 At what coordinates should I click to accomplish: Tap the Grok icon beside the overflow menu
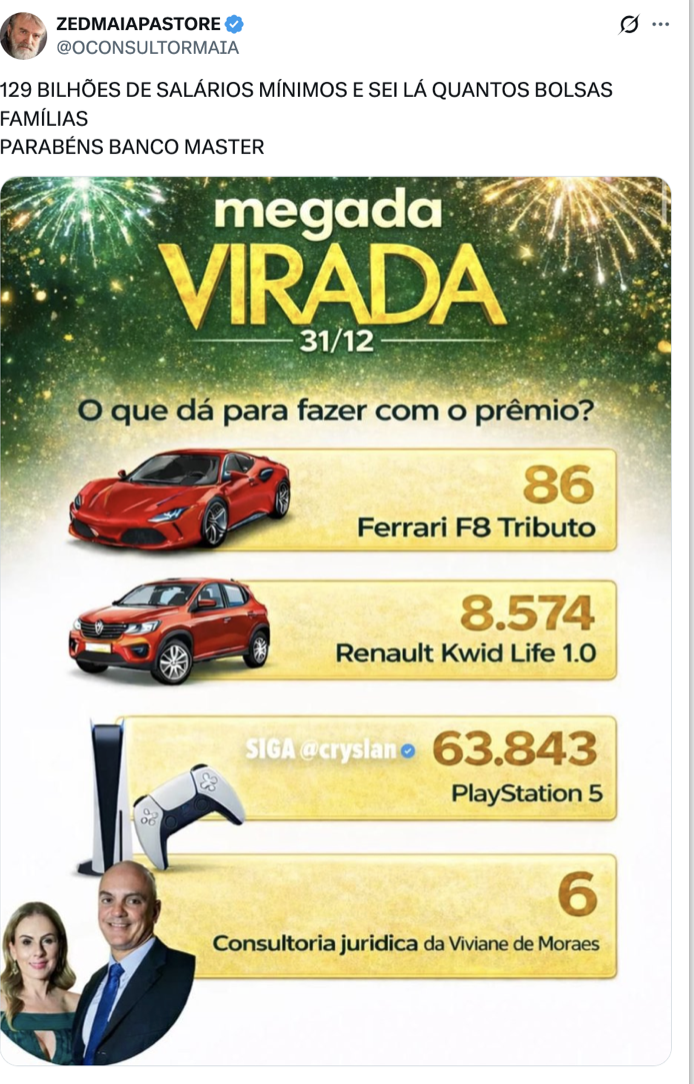coord(629,25)
